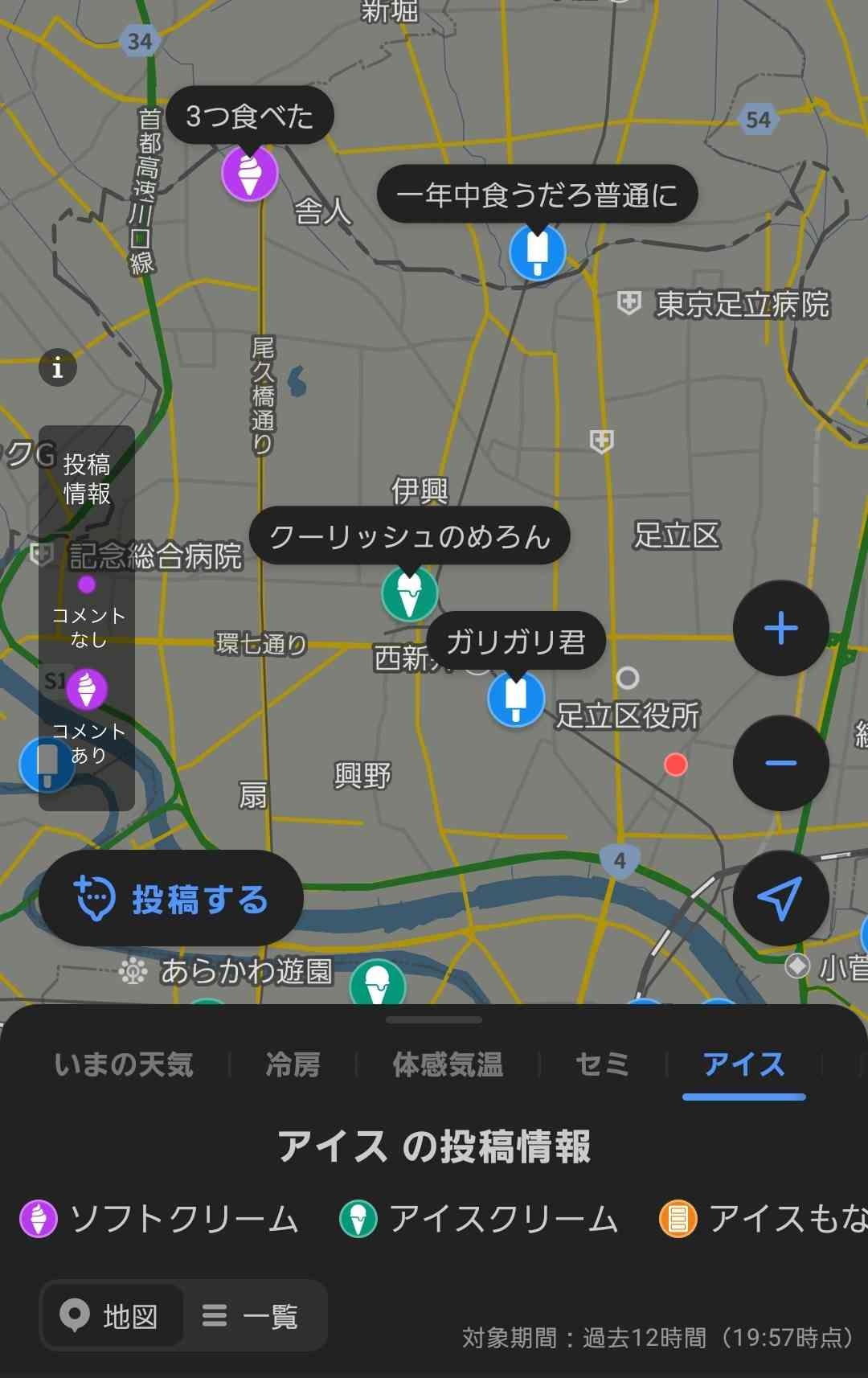
Task: Zoom out with the minus button
Action: pos(780,763)
